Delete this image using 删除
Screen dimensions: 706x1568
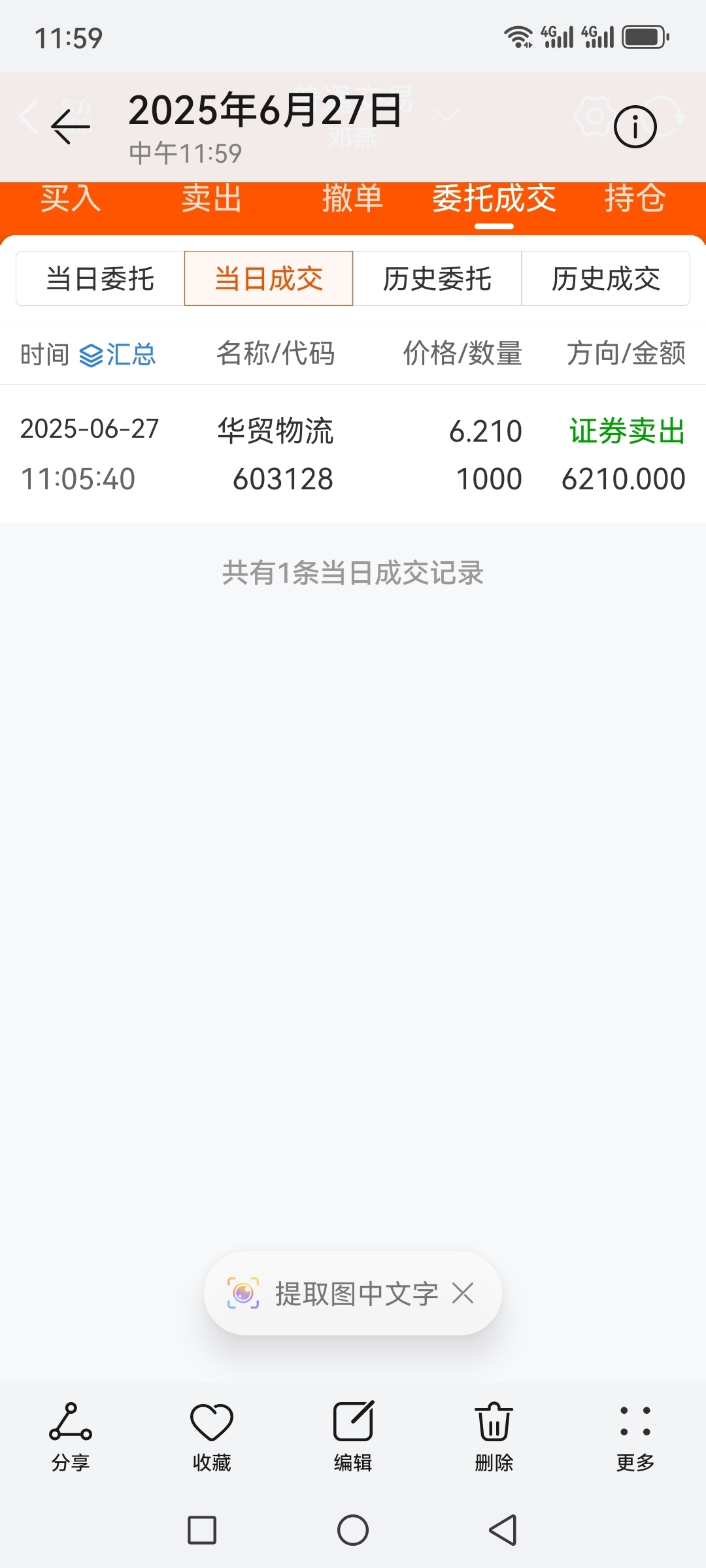[494, 1437]
